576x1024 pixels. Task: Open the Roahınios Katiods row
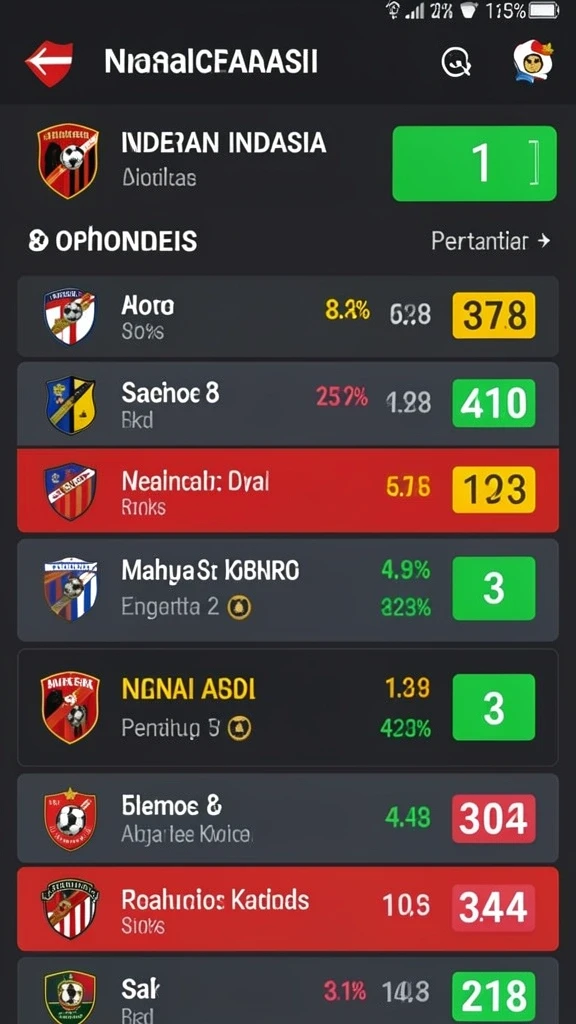287,909
